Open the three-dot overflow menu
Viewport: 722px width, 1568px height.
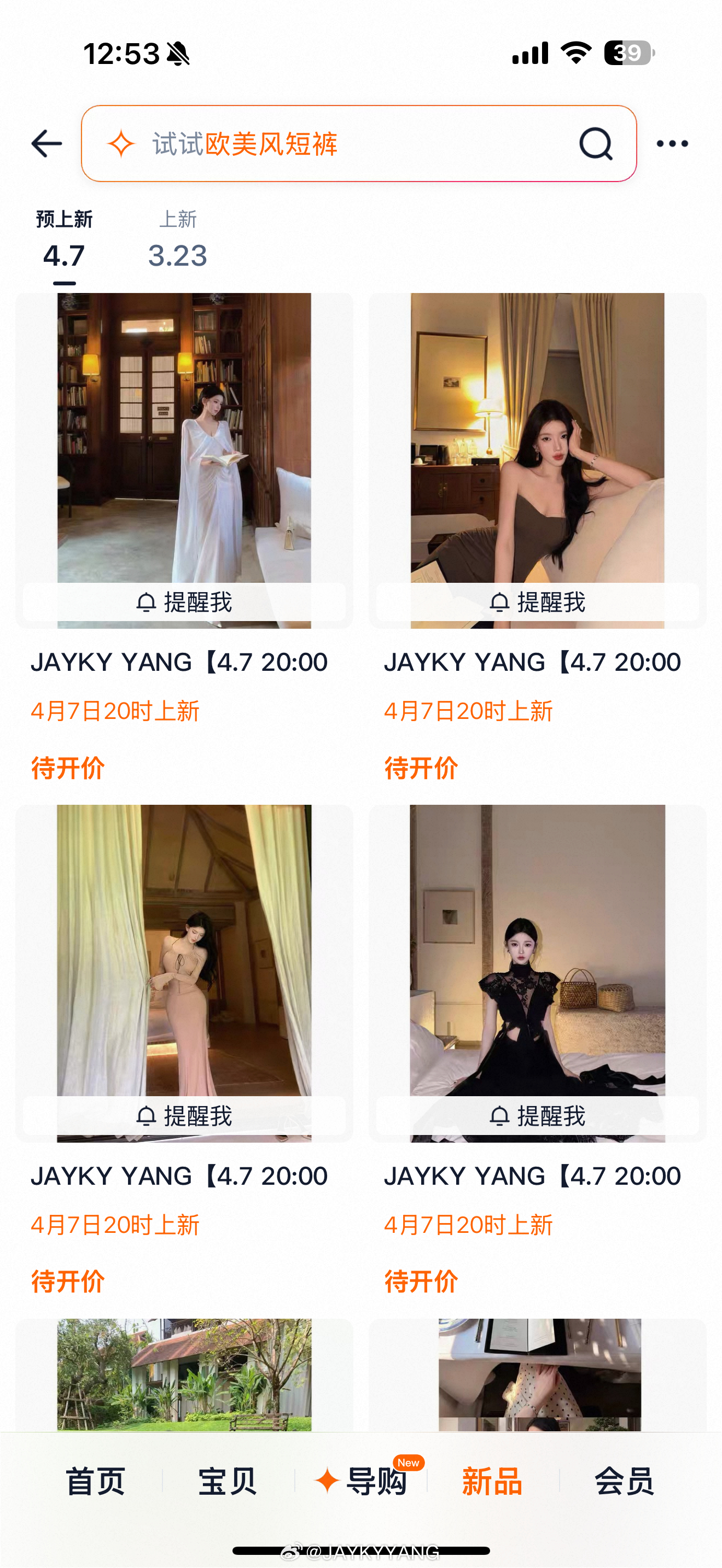click(x=672, y=144)
